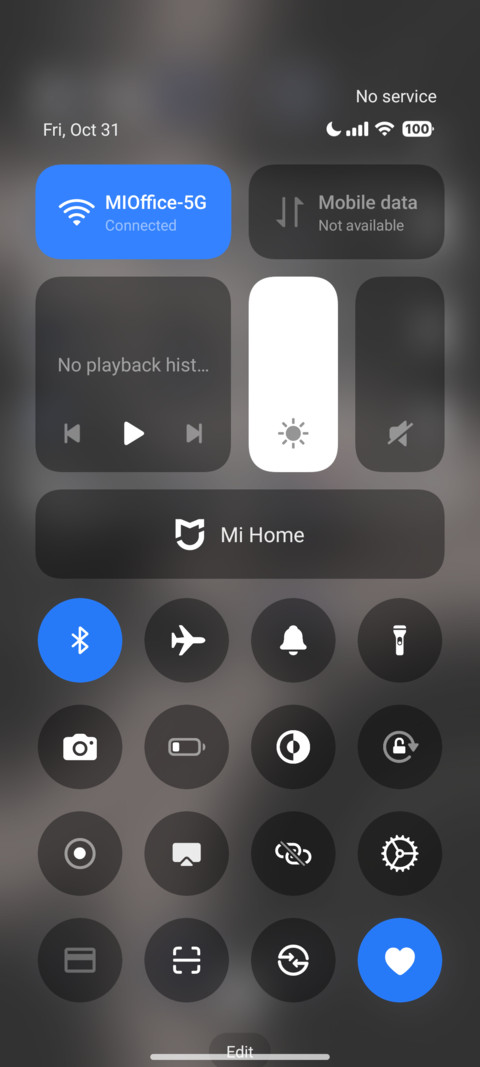Open the cast screen icon
The width and height of the screenshot is (480, 1067).
(187, 853)
